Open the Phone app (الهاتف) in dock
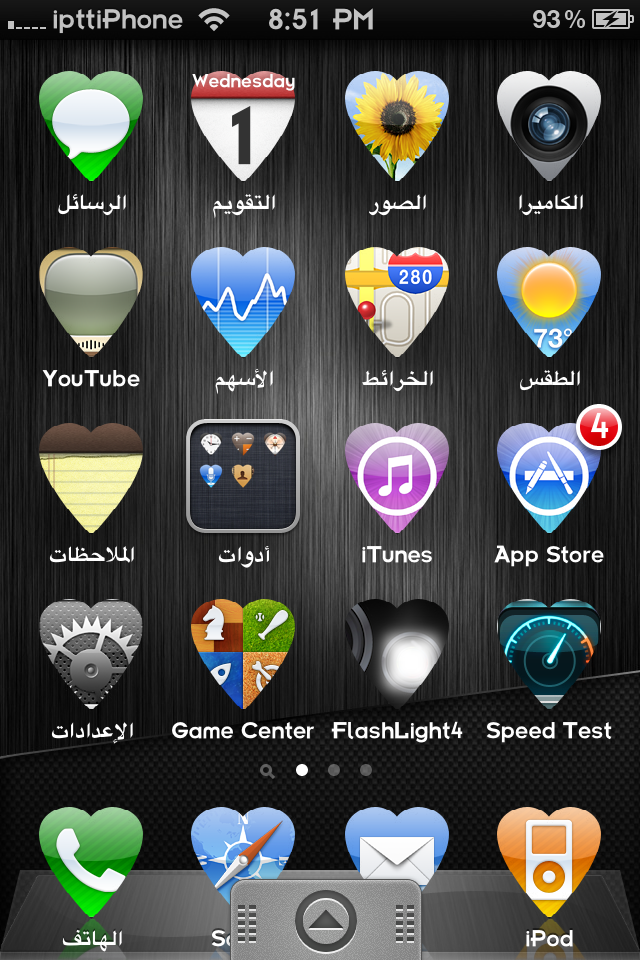This screenshot has height=960, width=640. pos(91,862)
